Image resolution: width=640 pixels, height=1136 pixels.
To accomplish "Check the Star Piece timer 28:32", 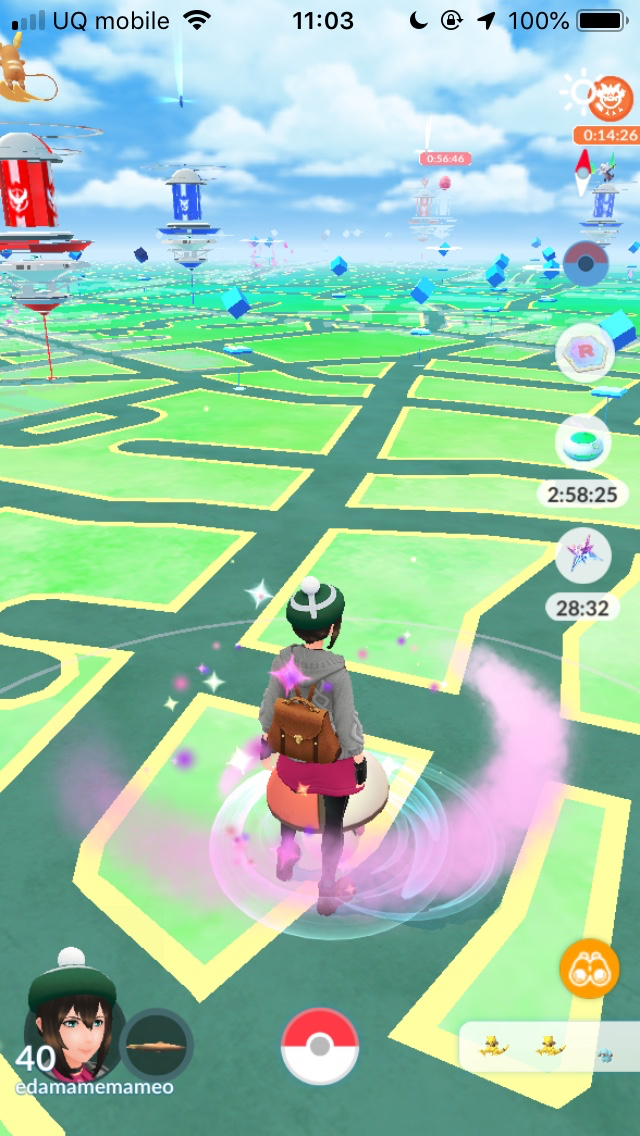I will tap(584, 556).
